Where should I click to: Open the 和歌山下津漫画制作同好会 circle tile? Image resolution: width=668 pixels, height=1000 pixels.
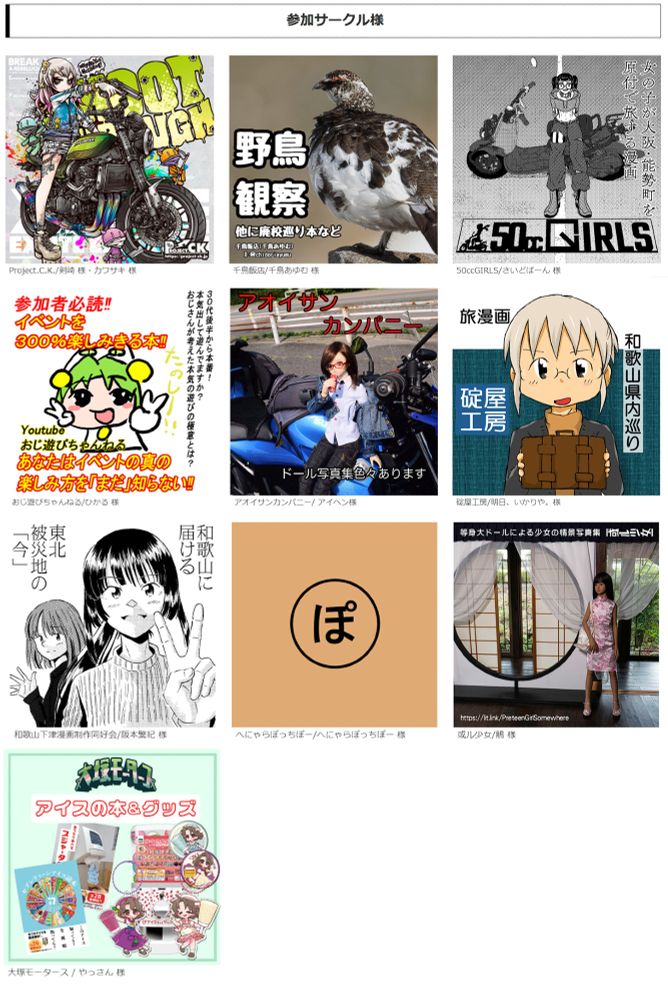pos(110,625)
